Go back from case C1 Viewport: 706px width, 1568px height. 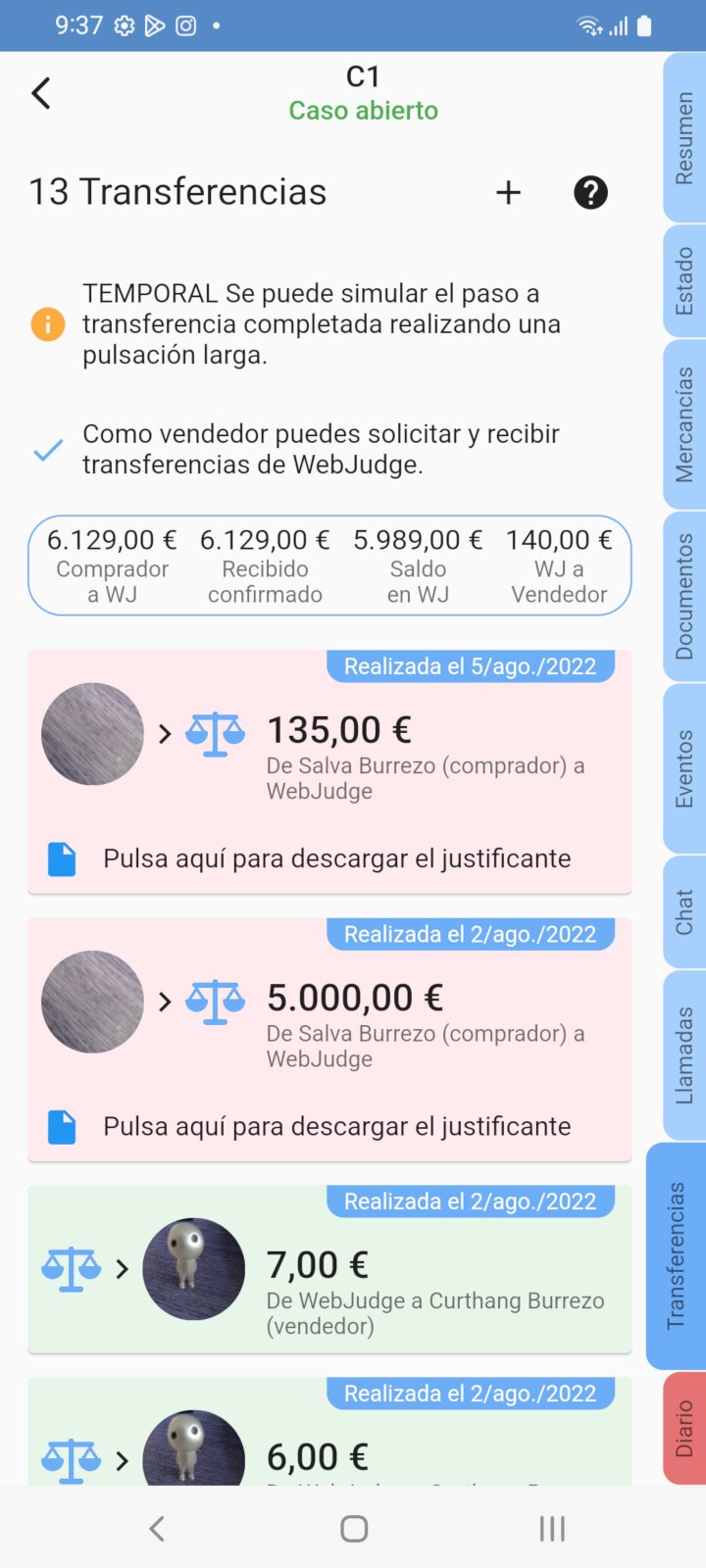[x=41, y=94]
